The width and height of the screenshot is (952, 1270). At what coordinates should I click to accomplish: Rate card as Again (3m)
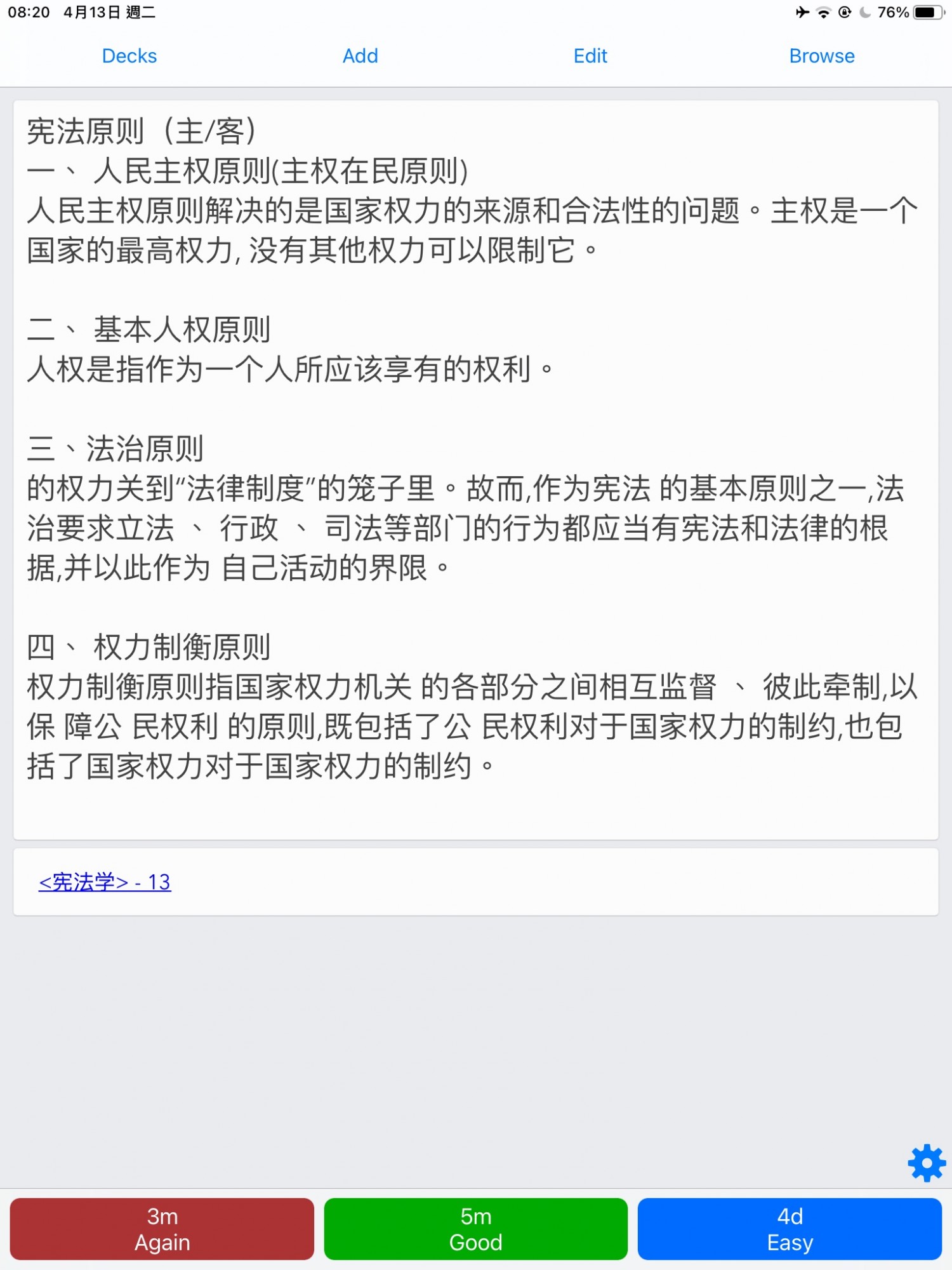click(x=162, y=1229)
